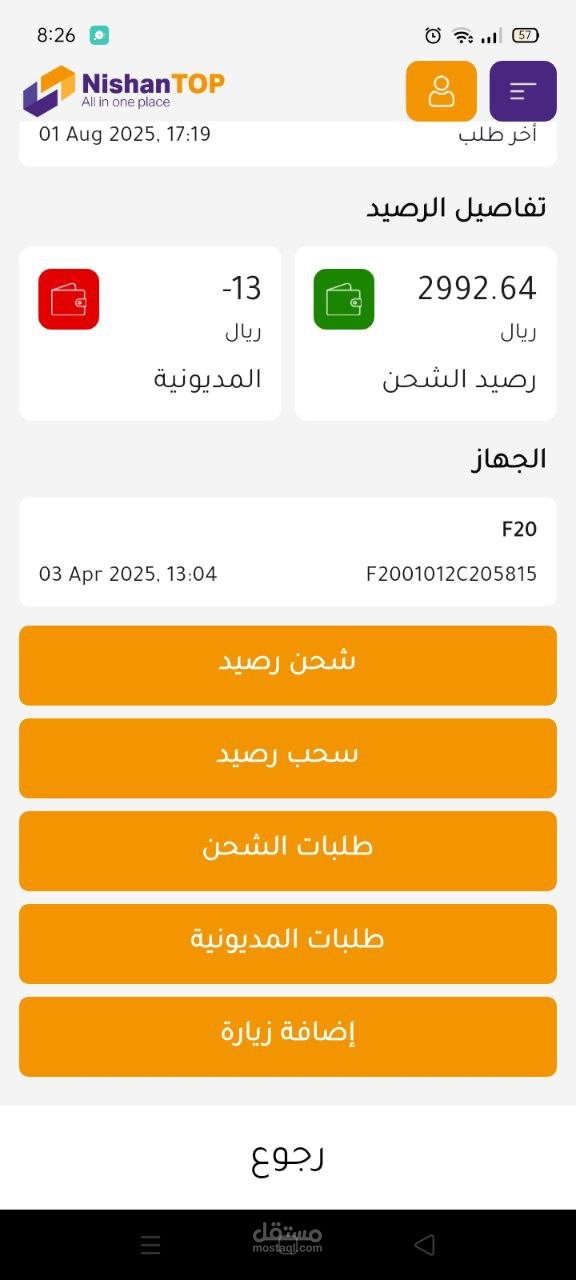Open system recent apps button

151,1245
